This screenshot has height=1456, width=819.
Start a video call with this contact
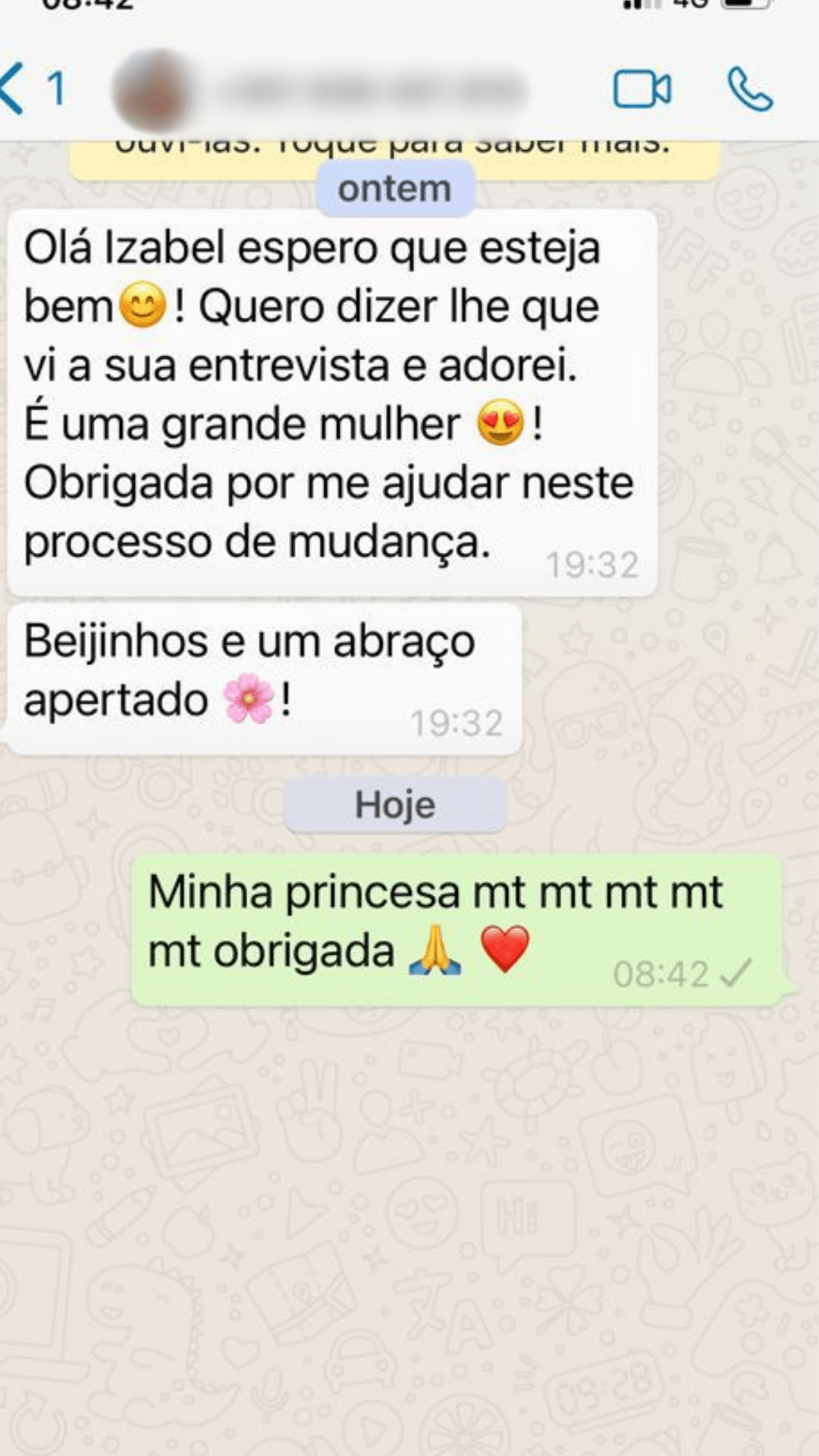[x=642, y=89]
